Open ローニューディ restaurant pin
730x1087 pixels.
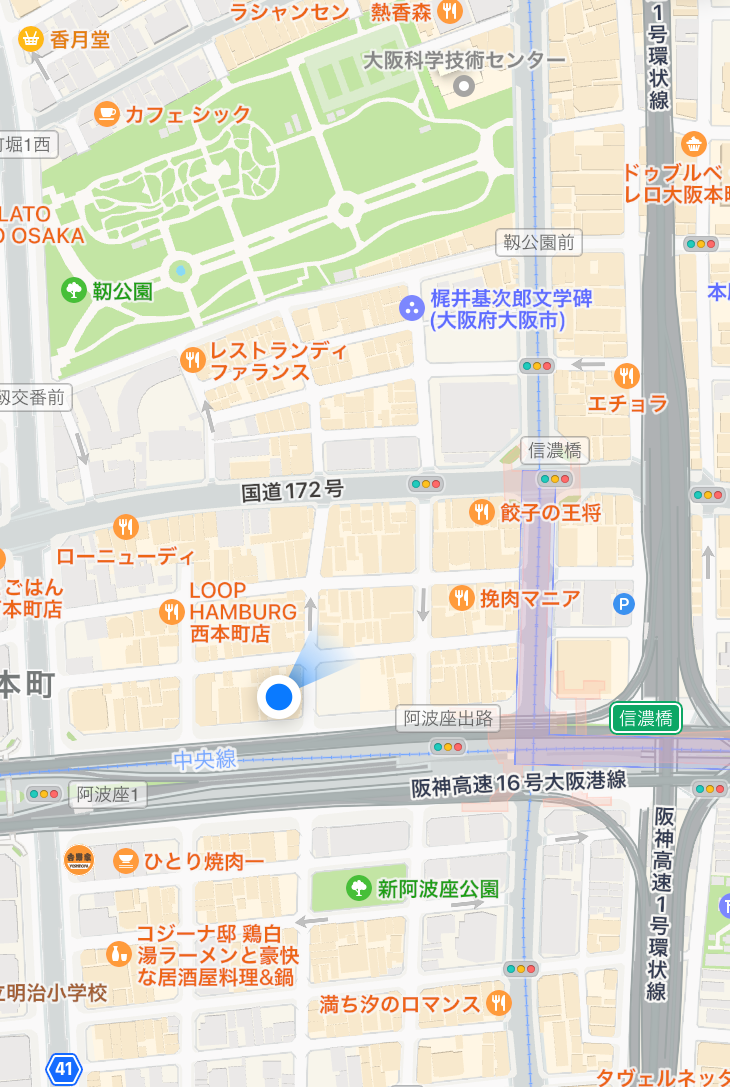(125, 526)
